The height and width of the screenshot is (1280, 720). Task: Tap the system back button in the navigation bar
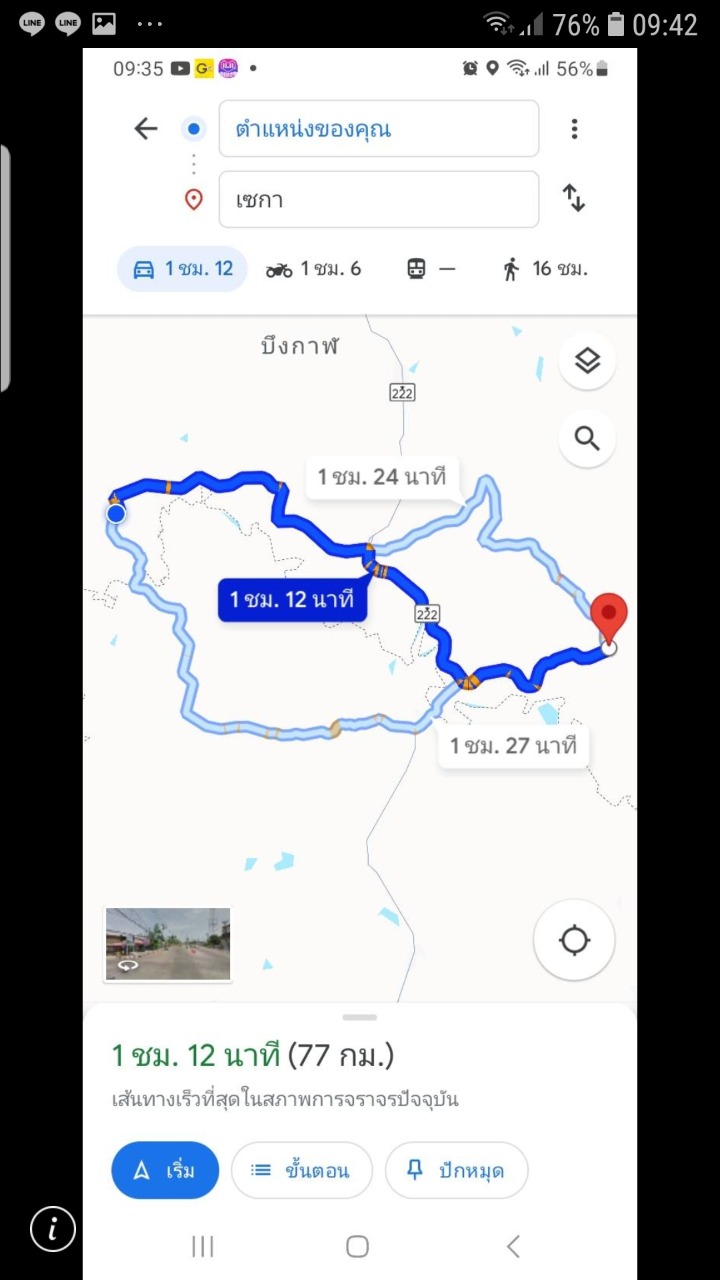[x=513, y=1246]
